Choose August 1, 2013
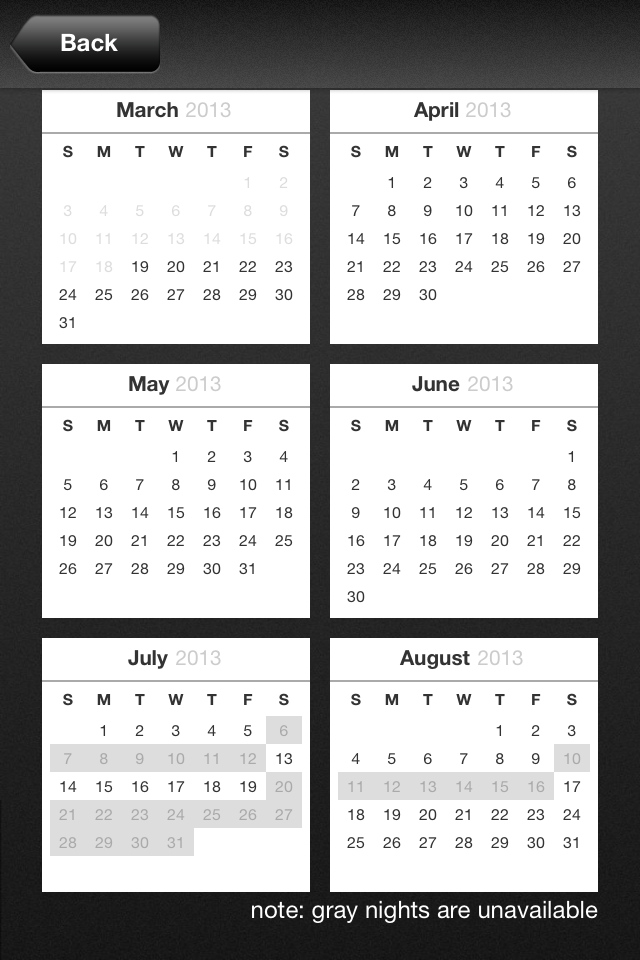 pos(500,731)
